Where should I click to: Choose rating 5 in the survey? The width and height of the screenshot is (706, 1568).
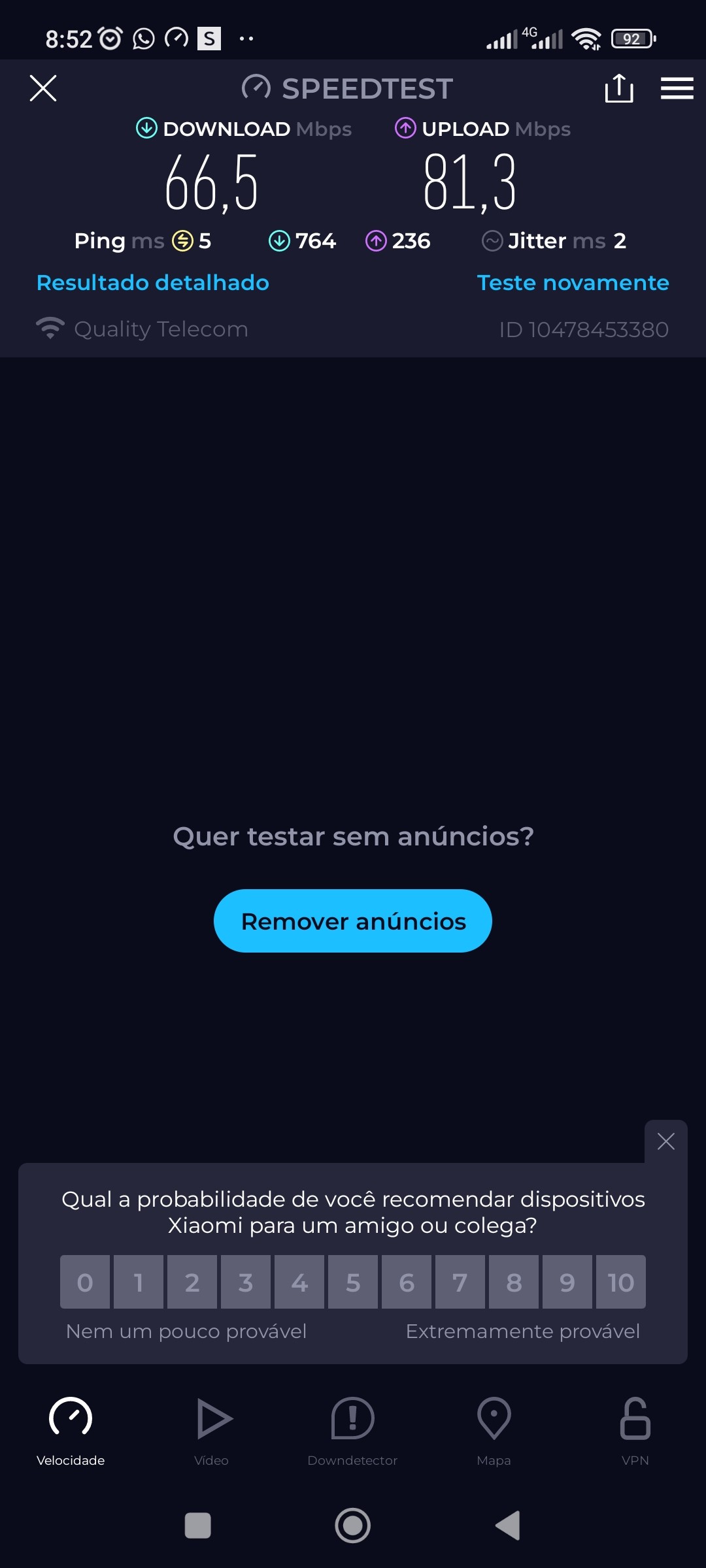[353, 1282]
